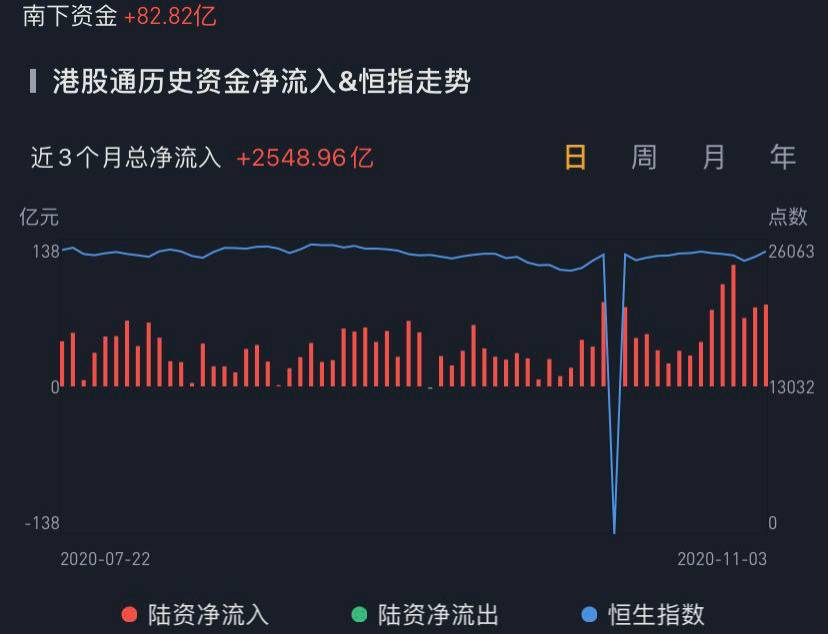Toggle the 陆资净流出 legend series
Viewport: 828px width, 634px height.
point(426,614)
